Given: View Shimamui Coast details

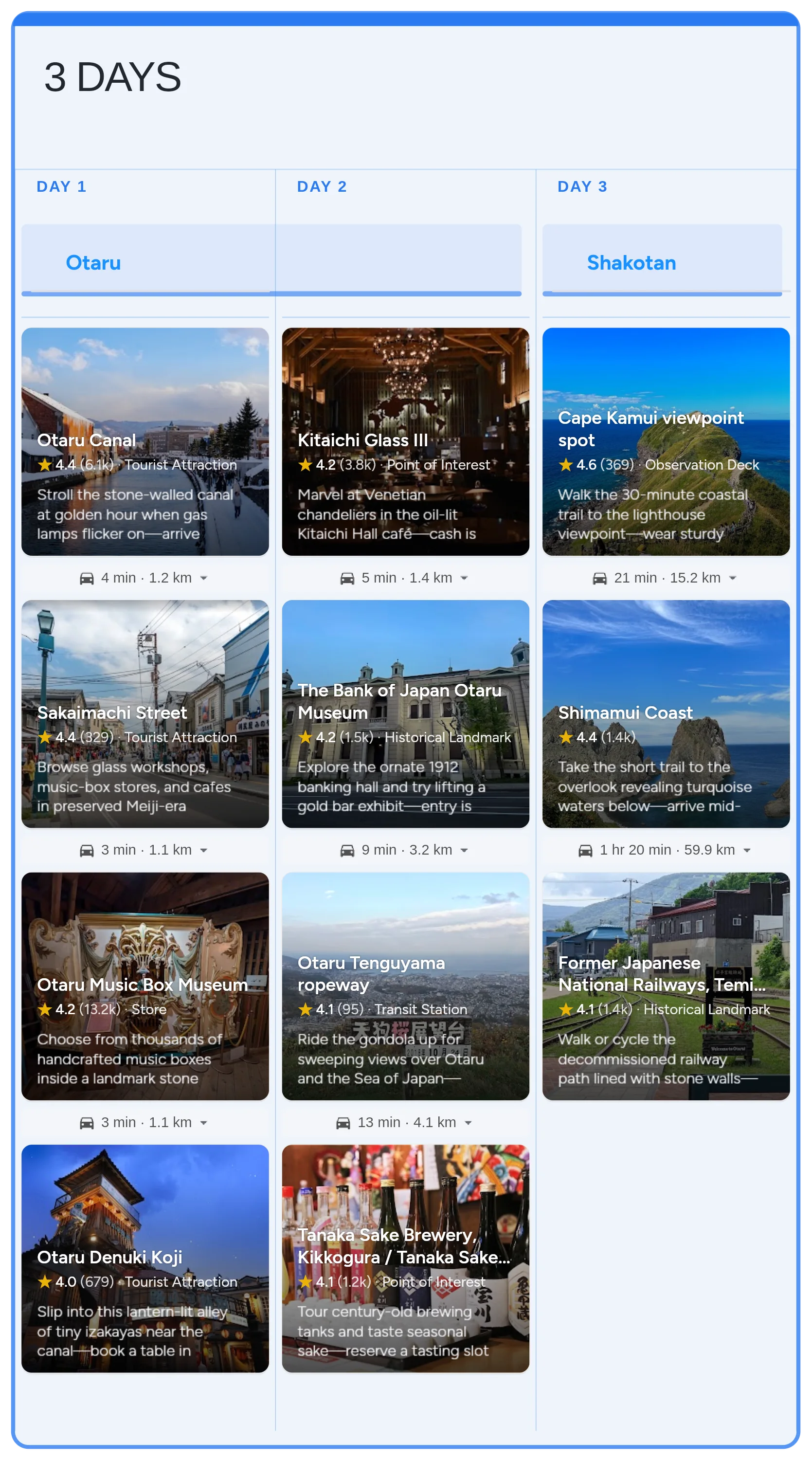Looking at the screenshot, I should (666, 713).
